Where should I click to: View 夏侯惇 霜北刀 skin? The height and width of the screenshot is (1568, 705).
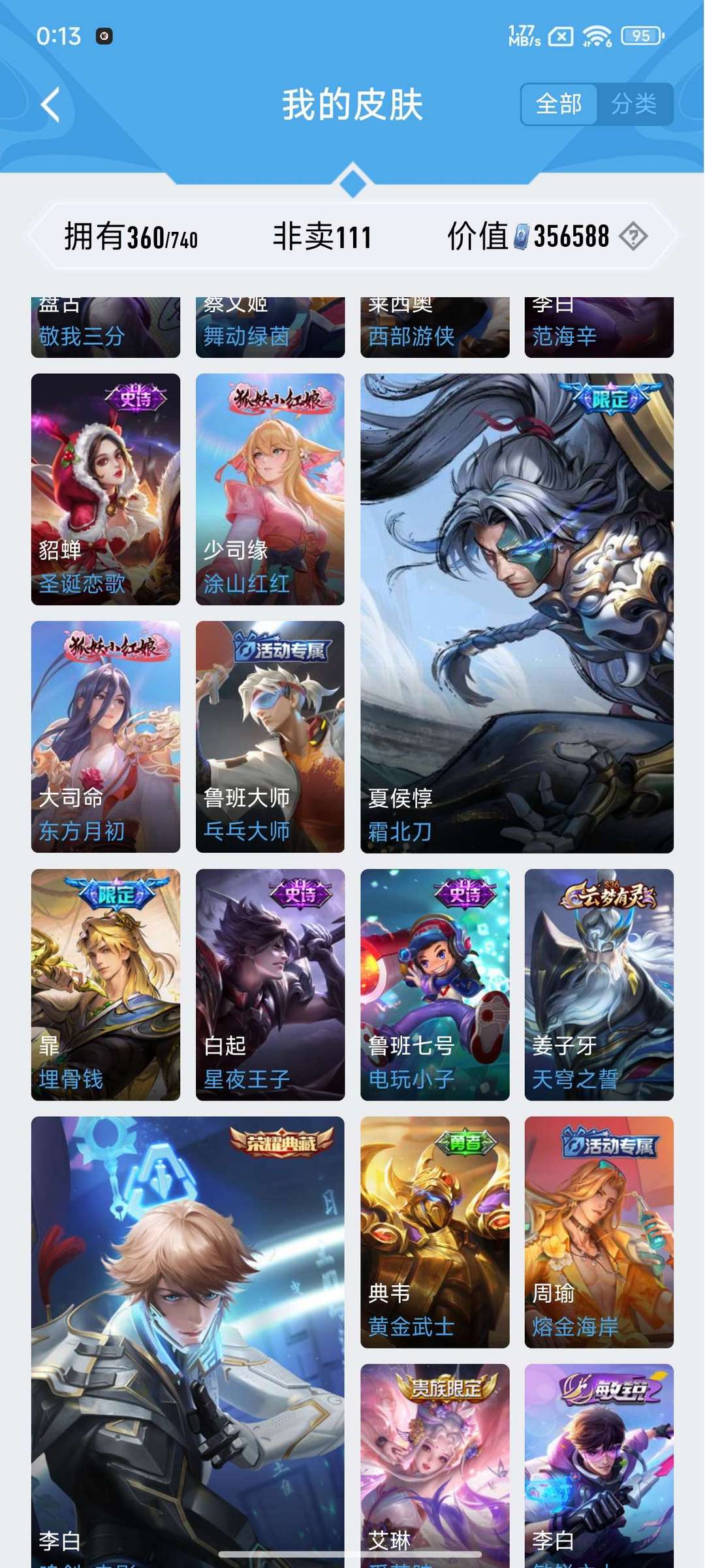click(516, 613)
